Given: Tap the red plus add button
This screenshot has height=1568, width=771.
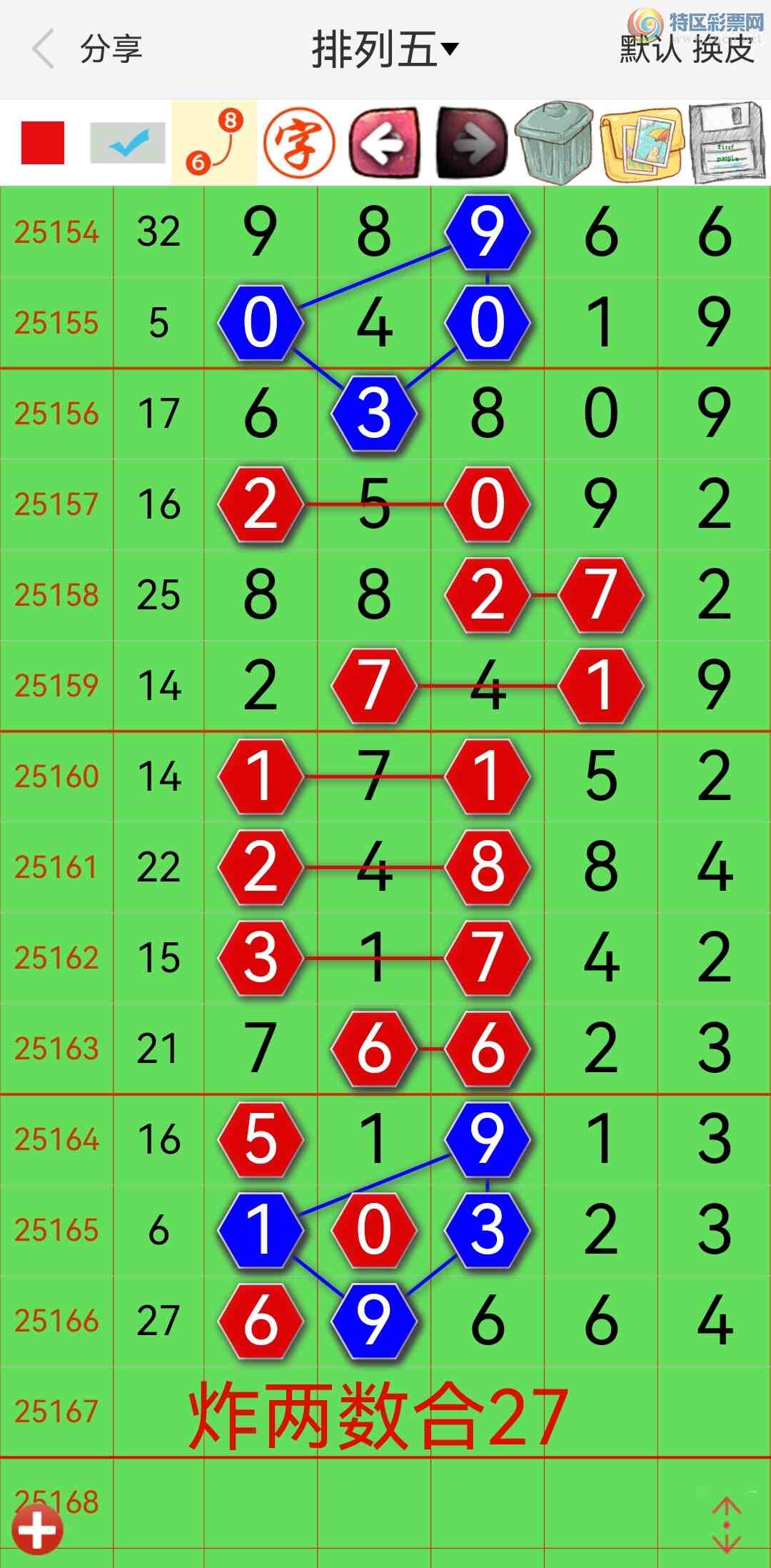Looking at the screenshot, I should click(x=37, y=1531).
